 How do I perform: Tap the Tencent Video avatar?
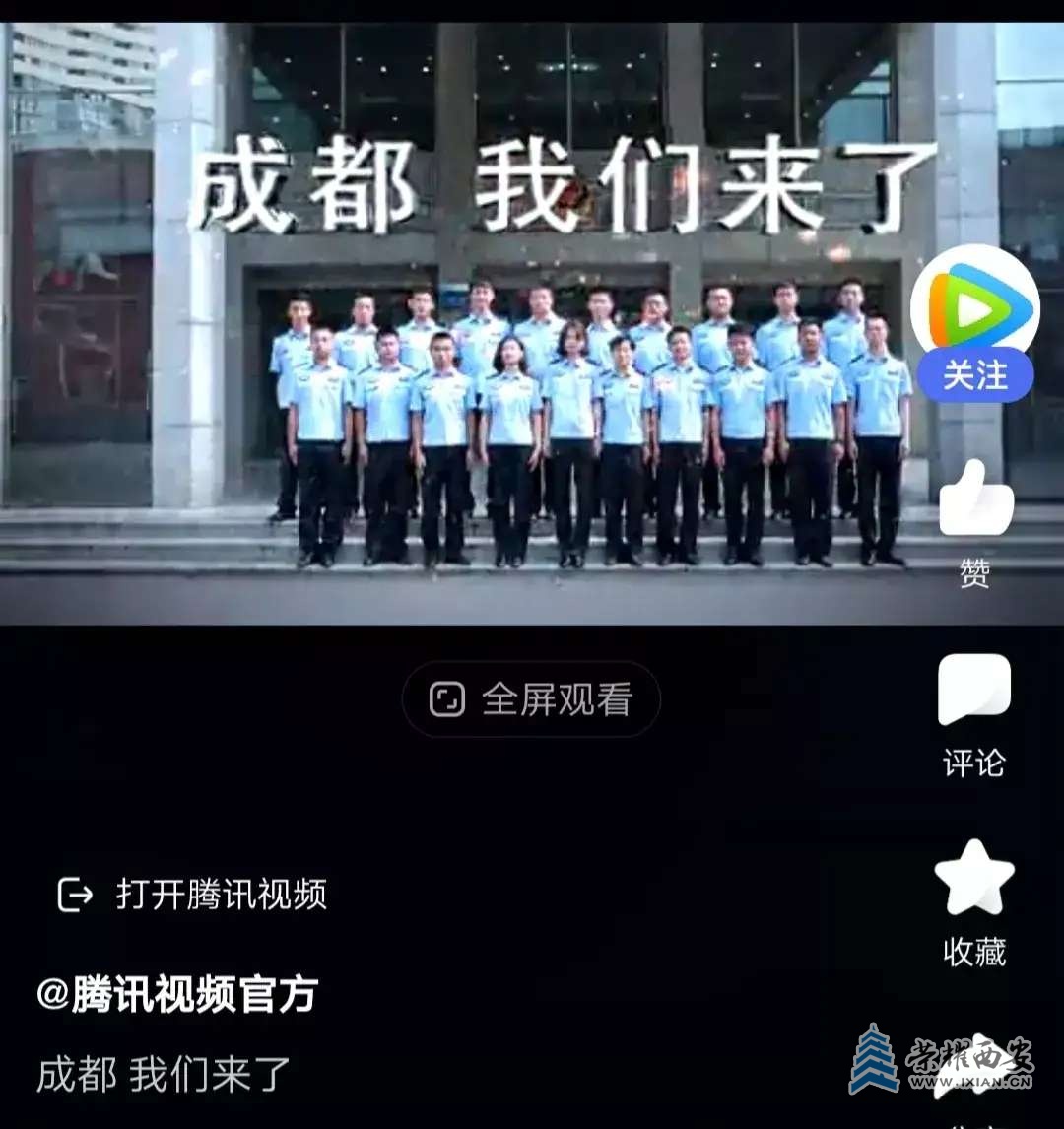coord(974,305)
